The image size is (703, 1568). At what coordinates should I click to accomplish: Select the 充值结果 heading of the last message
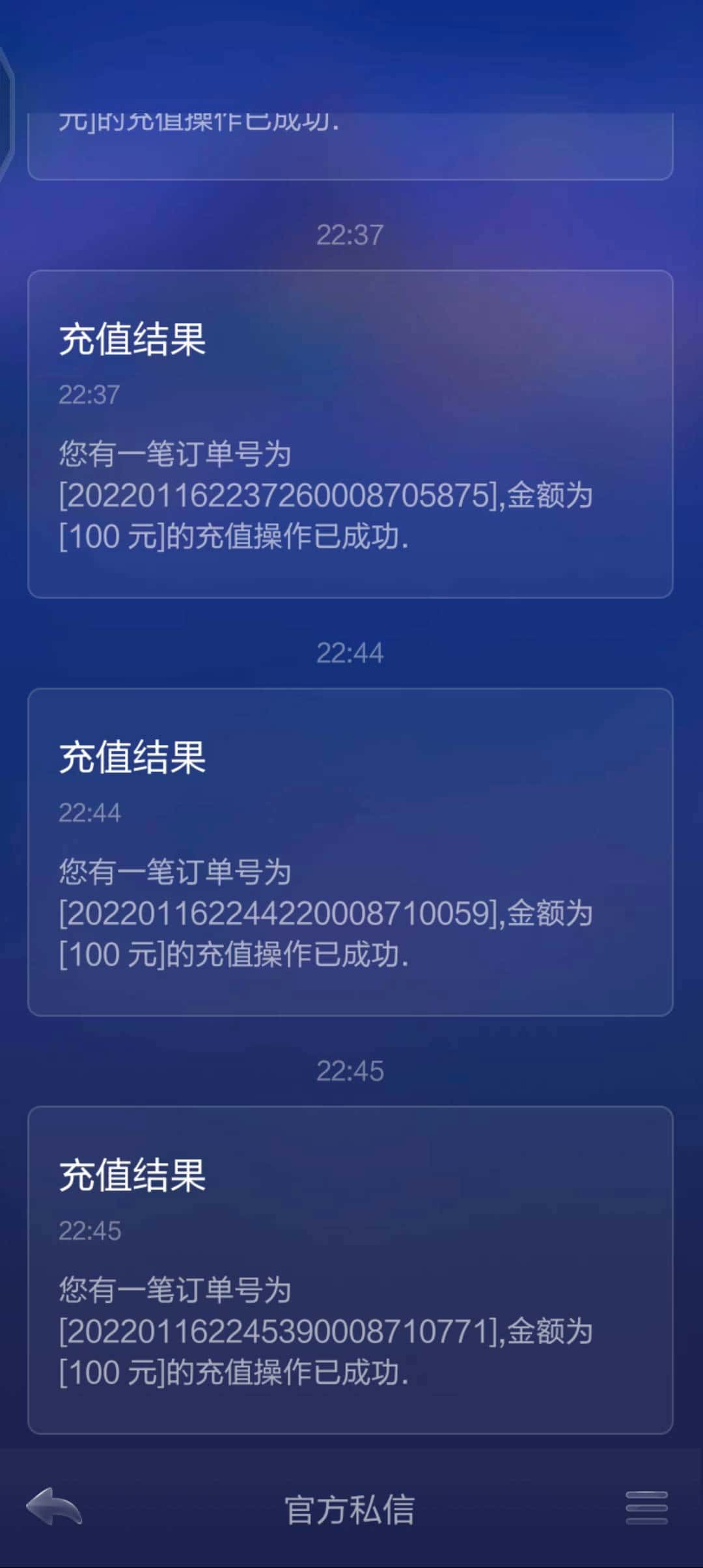coord(132,1177)
